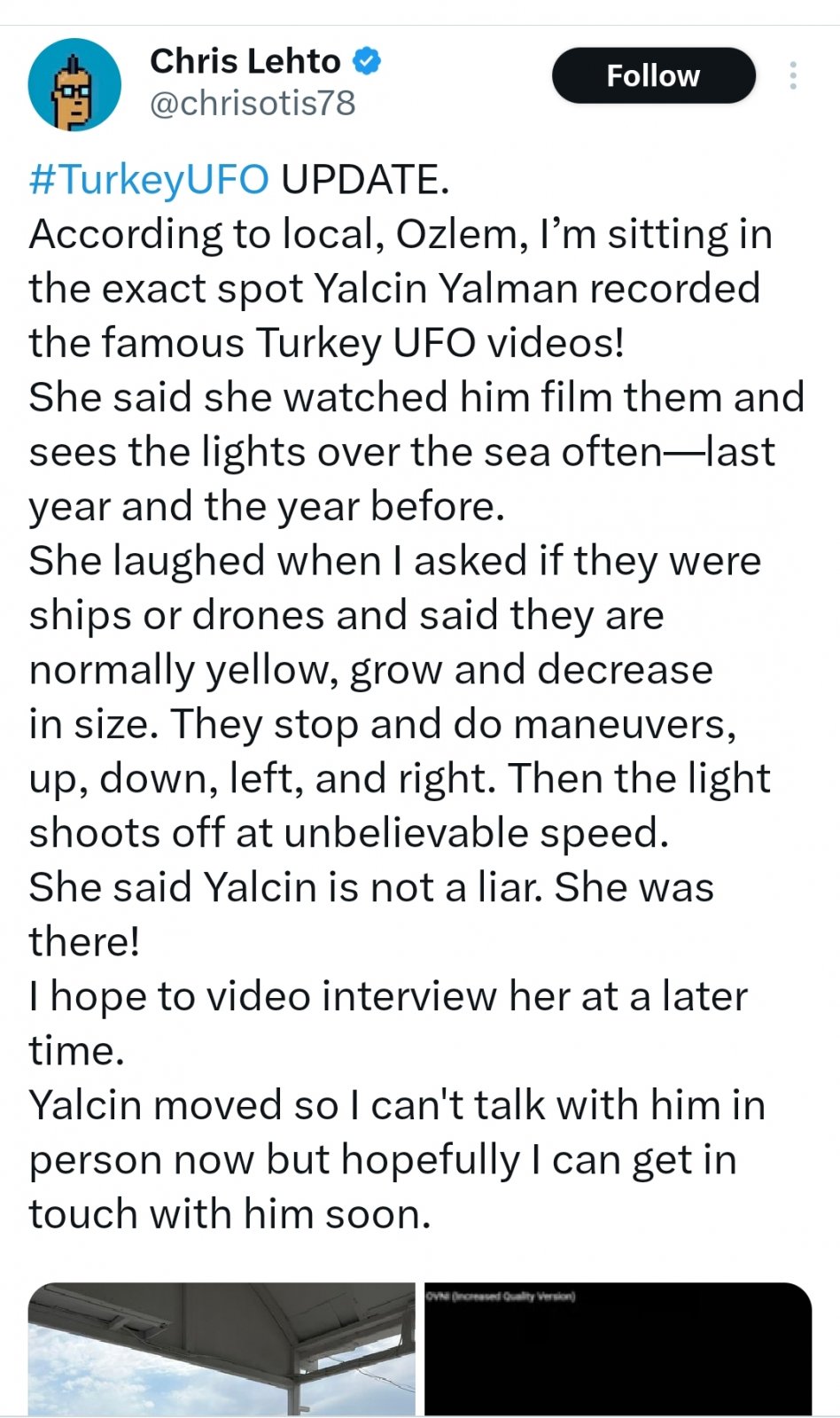
Task: Follow Chris Lehto
Action: [x=653, y=76]
